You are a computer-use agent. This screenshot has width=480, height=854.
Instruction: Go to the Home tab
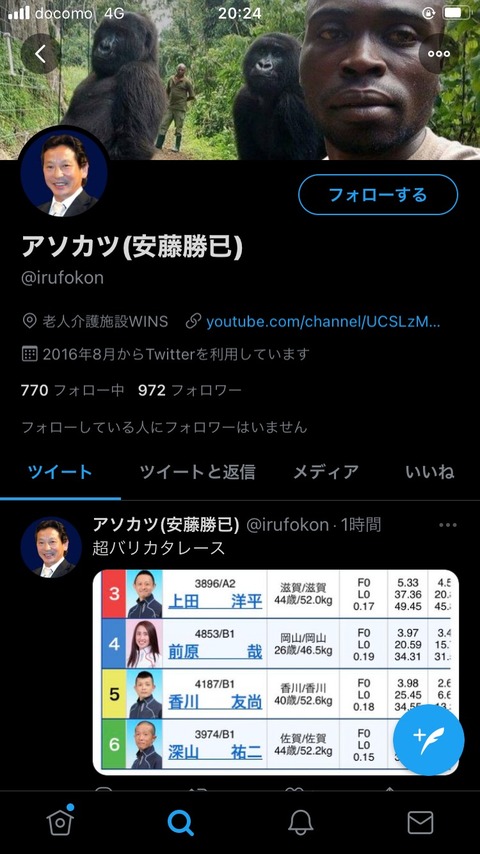point(60,821)
